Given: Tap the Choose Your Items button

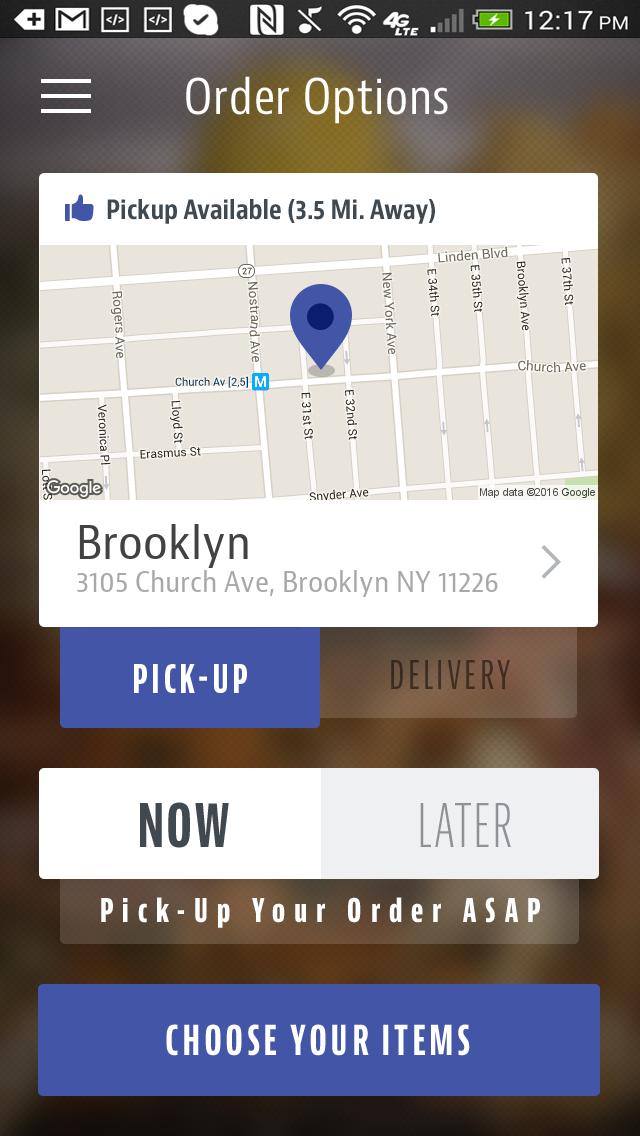Looking at the screenshot, I should click(319, 1040).
